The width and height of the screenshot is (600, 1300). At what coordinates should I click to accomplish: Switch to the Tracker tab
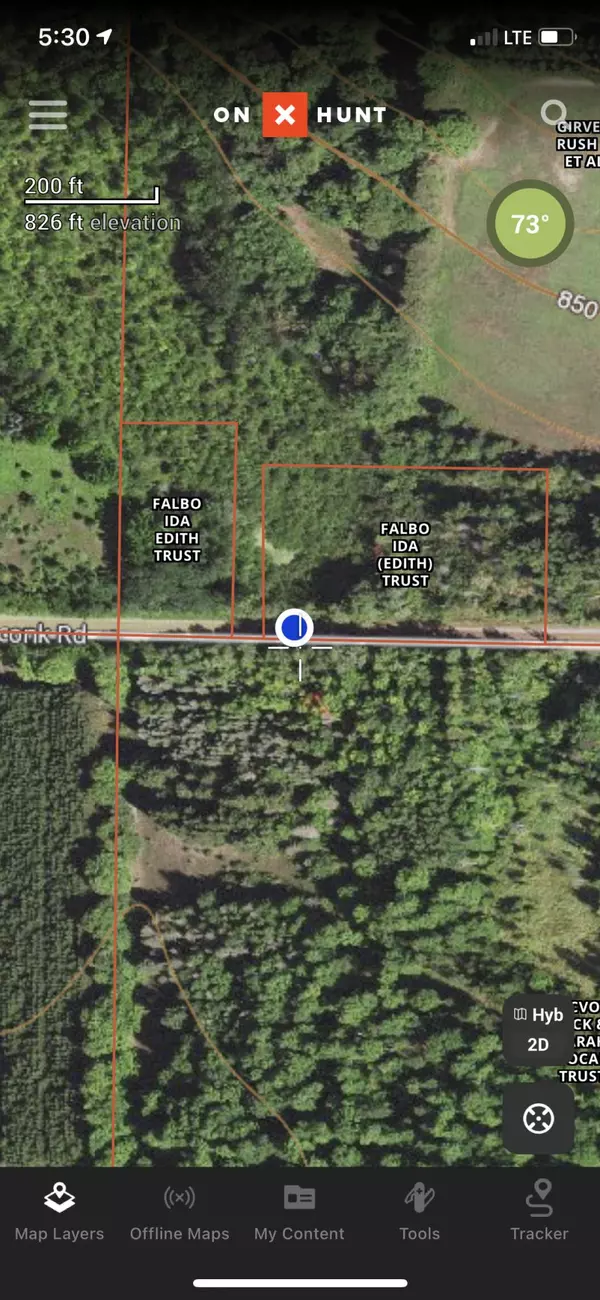click(x=539, y=1211)
